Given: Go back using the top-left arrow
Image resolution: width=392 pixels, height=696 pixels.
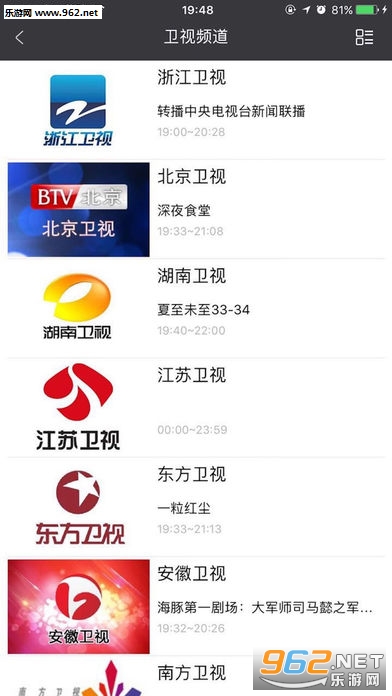Looking at the screenshot, I should click(19, 37).
